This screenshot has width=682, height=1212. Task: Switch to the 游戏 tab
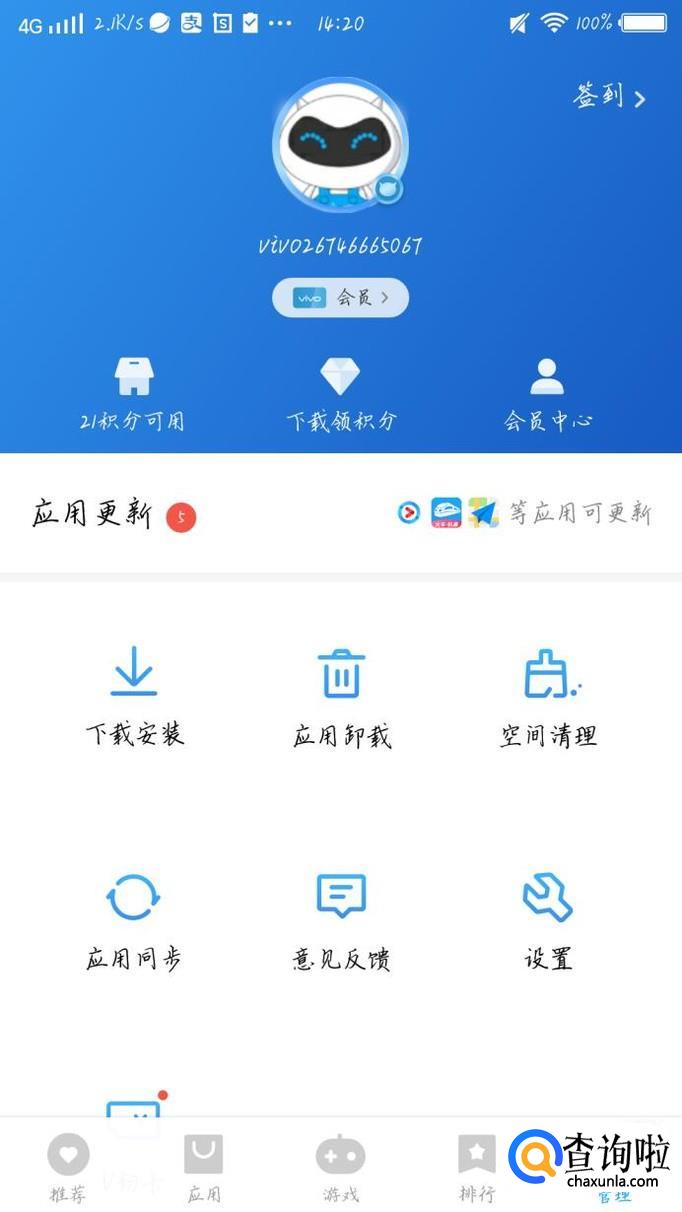[x=340, y=1166]
